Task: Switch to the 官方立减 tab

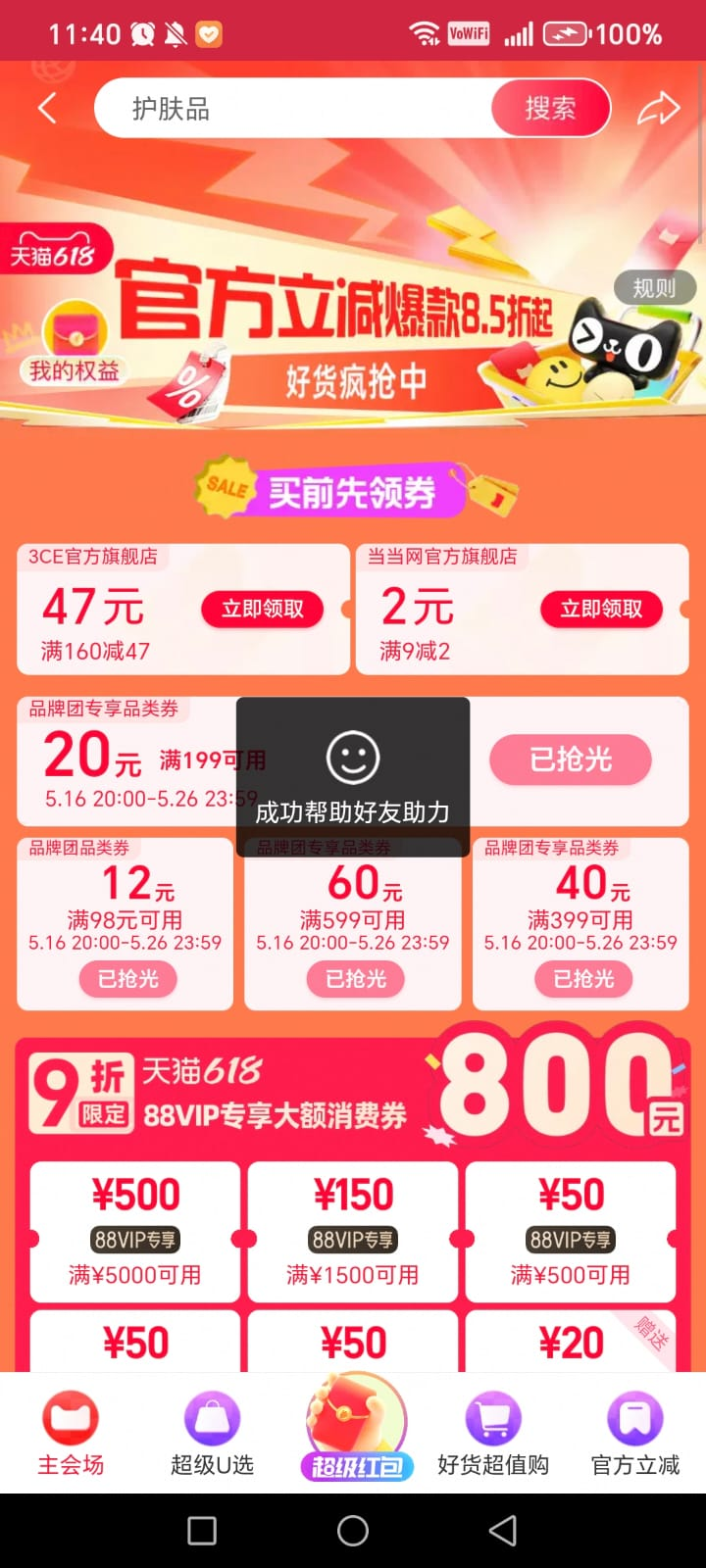Action: click(635, 1433)
